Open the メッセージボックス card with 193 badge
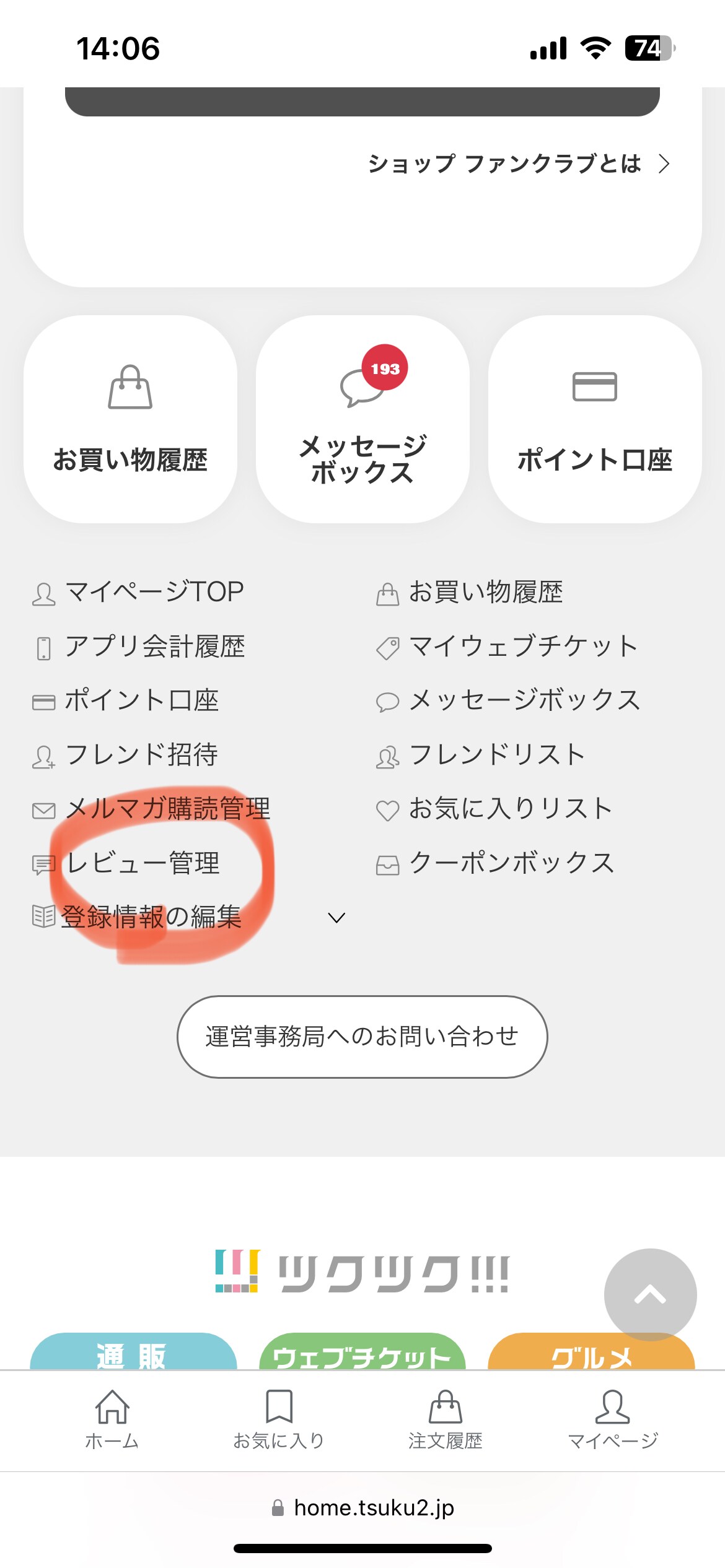725x1568 pixels. pos(362,420)
